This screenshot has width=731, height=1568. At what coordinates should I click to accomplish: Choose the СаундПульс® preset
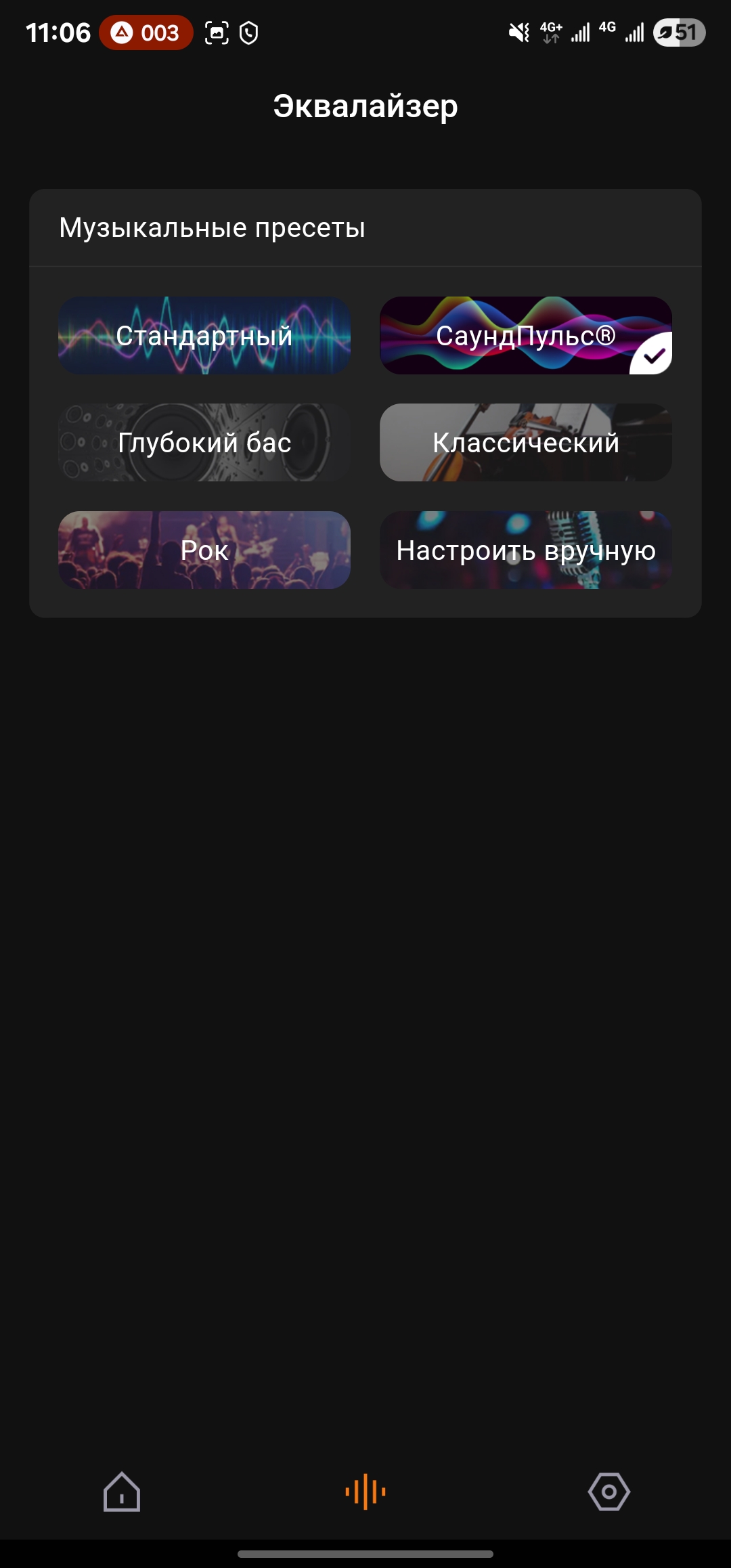coord(525,336)
